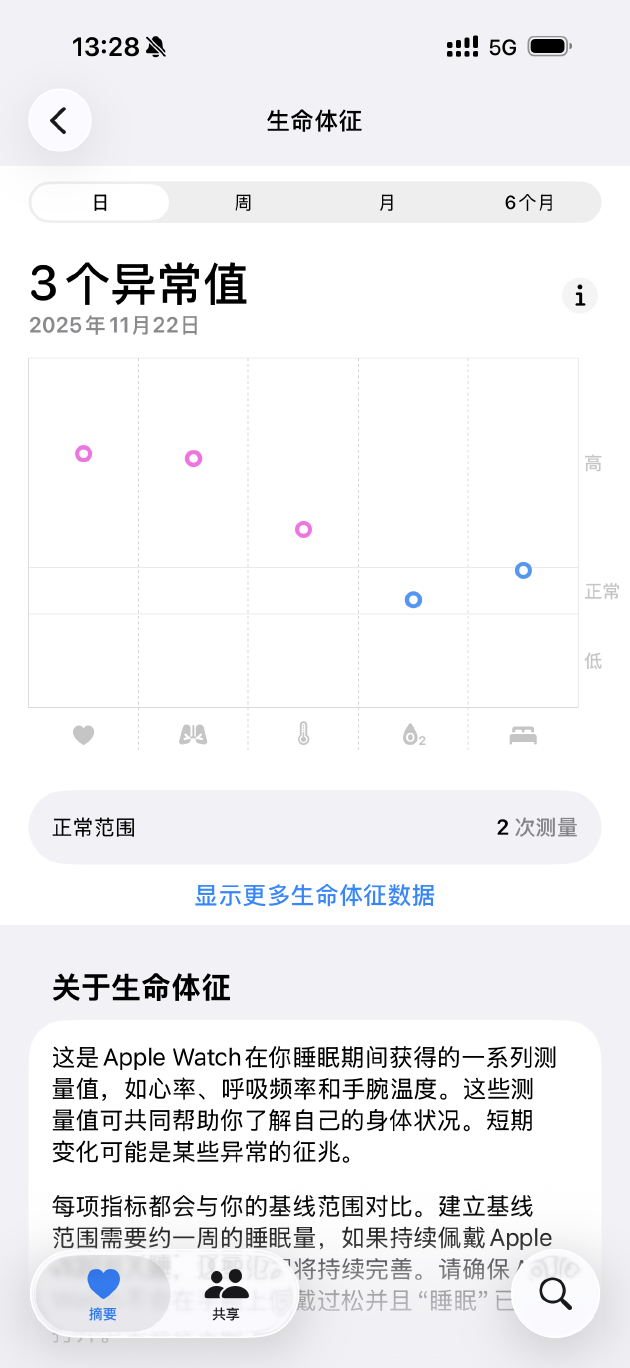Screen dimensions: 630x1368
Task: Open the 正常范围 2 次测量 row
Action: click(314, 827)
